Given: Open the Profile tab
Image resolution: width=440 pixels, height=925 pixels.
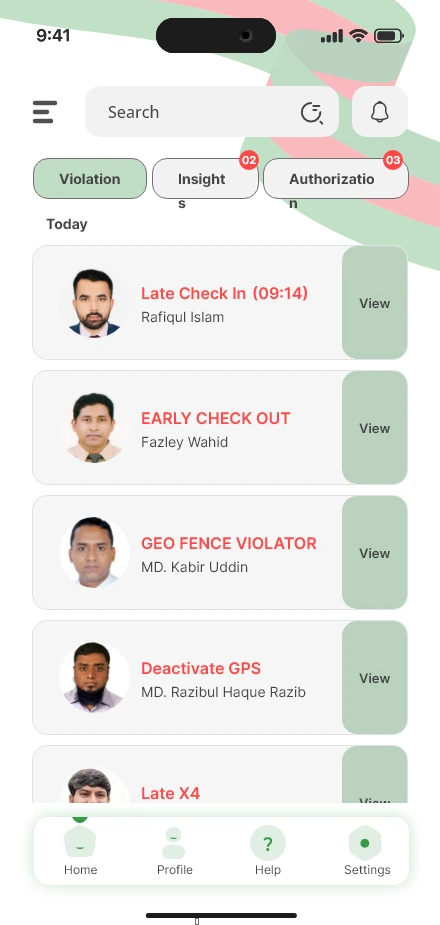Looking at the screenshot, I should point(175,851).
